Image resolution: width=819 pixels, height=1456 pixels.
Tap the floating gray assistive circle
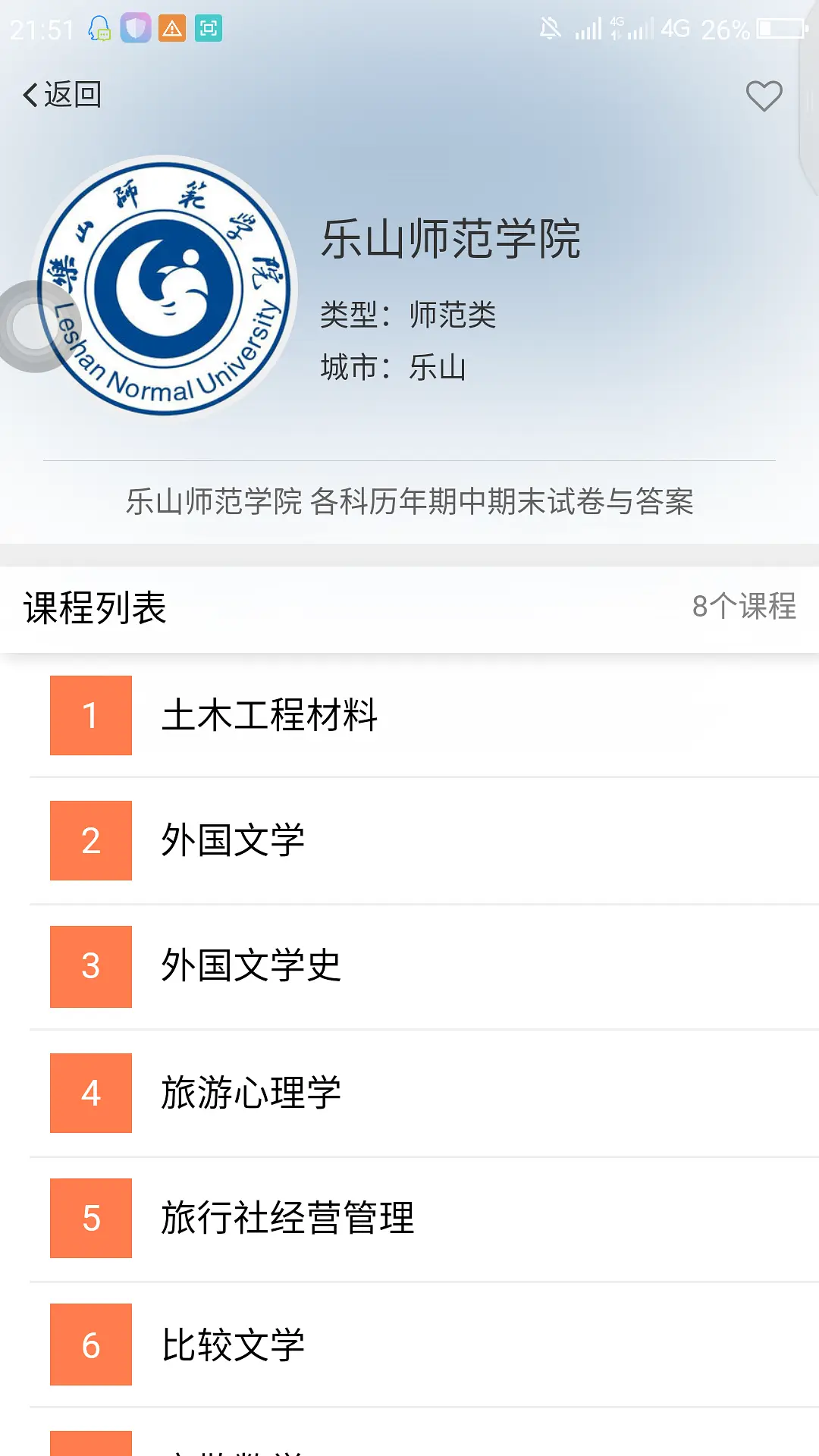30,326
